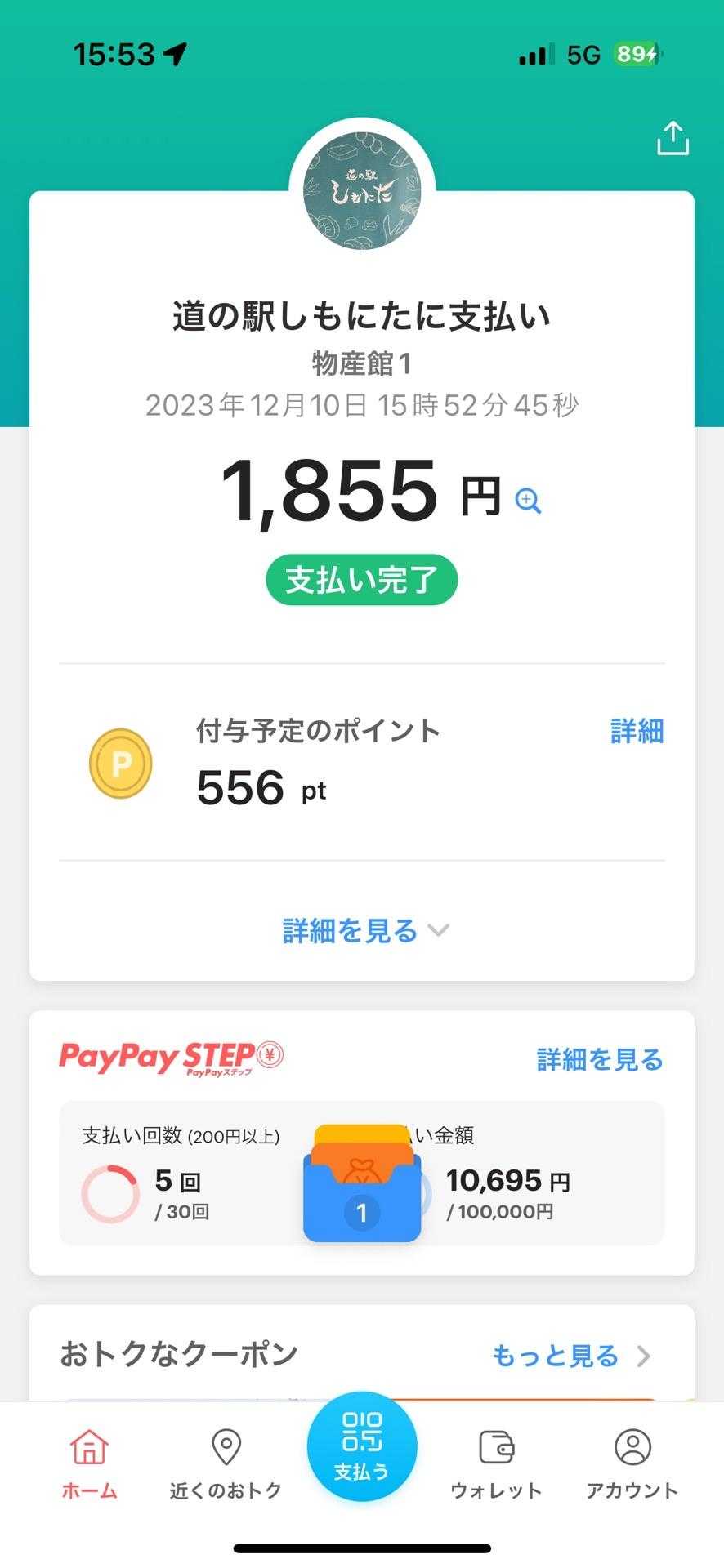Go to the ホーム tab
The image size is (724, 1568).
90,1464
